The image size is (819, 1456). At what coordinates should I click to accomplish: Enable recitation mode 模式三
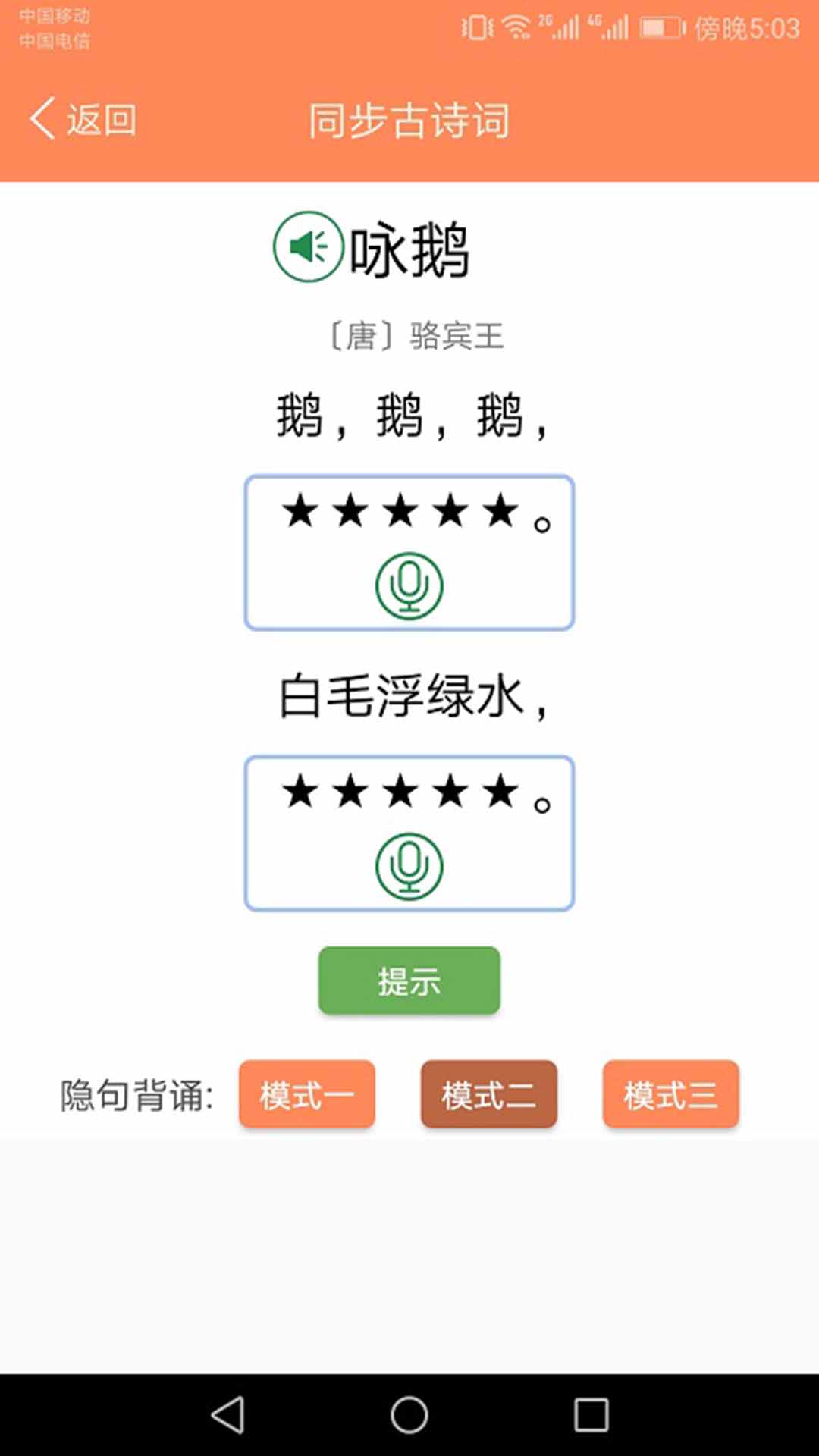pos(670,1094)
